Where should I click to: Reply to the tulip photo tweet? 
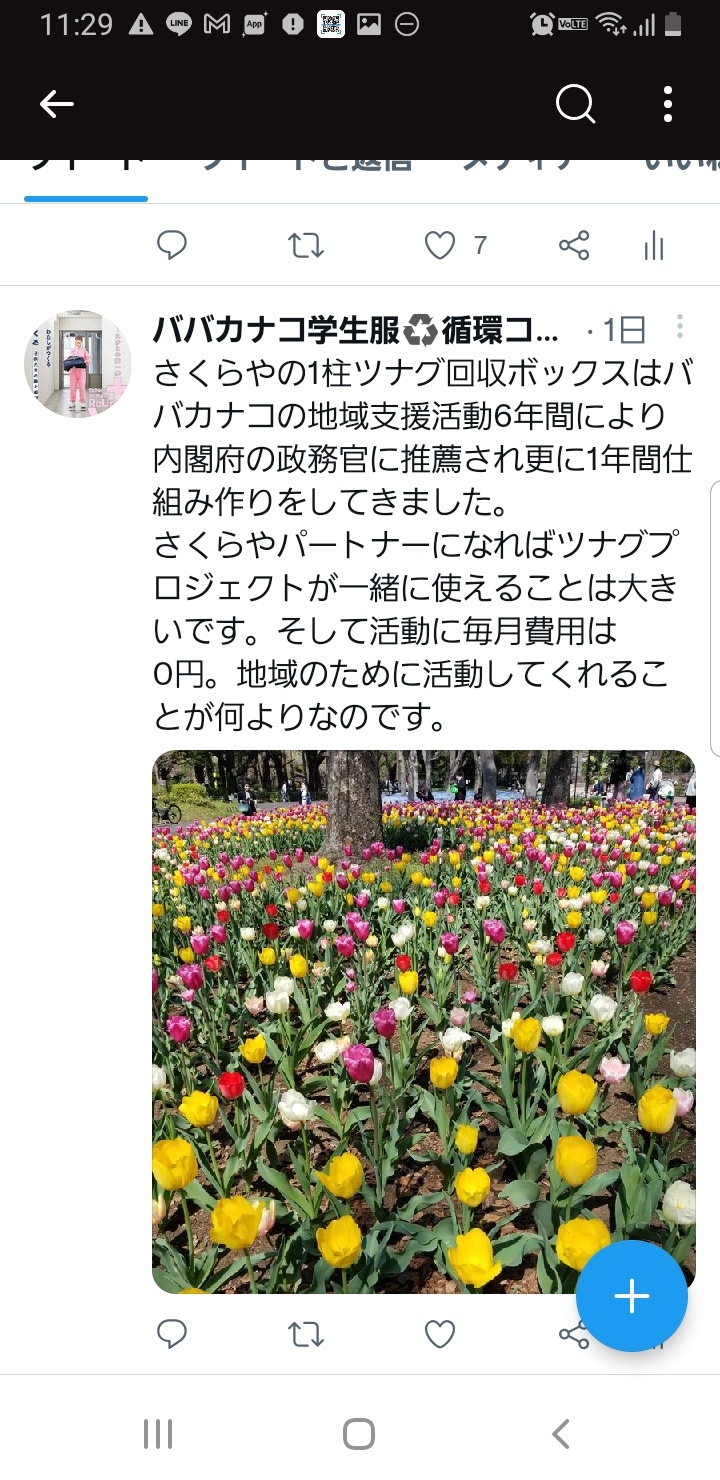click(x=172, y=1334)
